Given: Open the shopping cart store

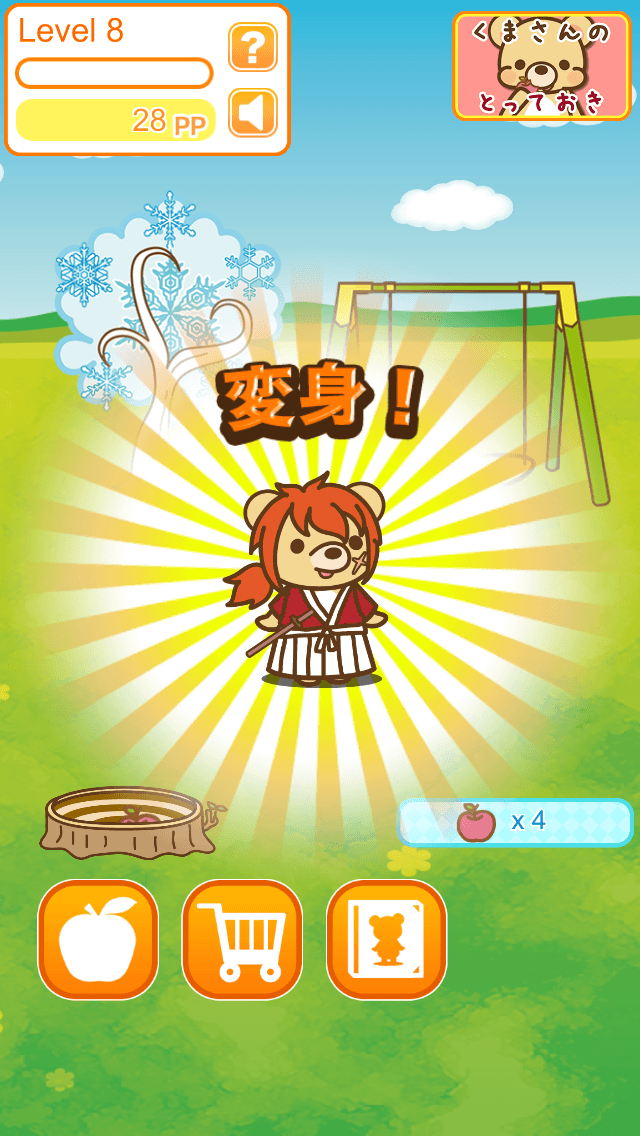Looking at the screenshot, I should coord(242,939).
